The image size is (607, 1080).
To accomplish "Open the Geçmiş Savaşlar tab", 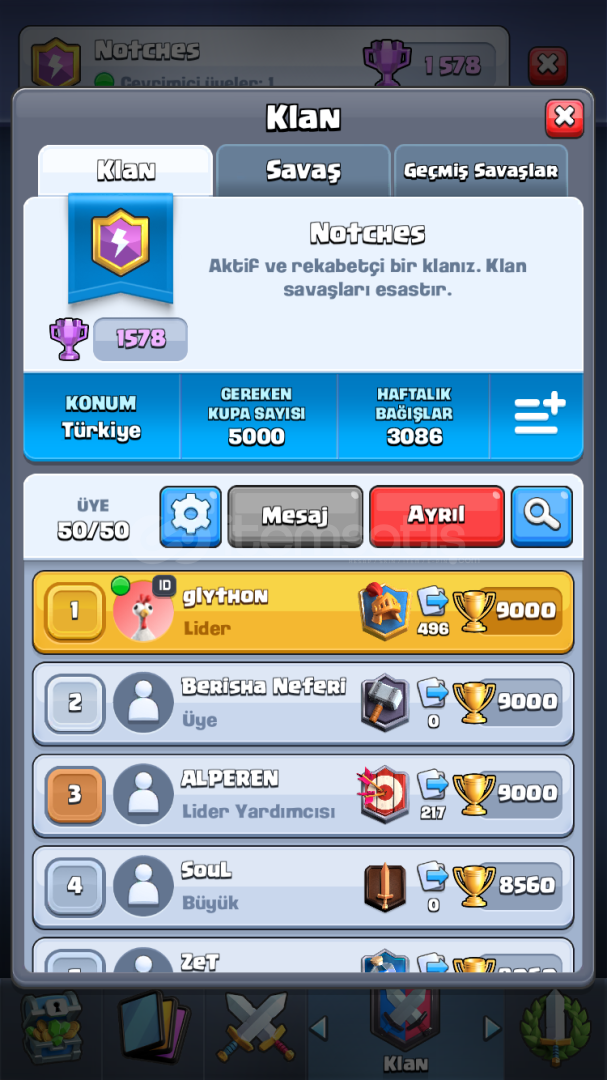I will click(x=481, y=170).
